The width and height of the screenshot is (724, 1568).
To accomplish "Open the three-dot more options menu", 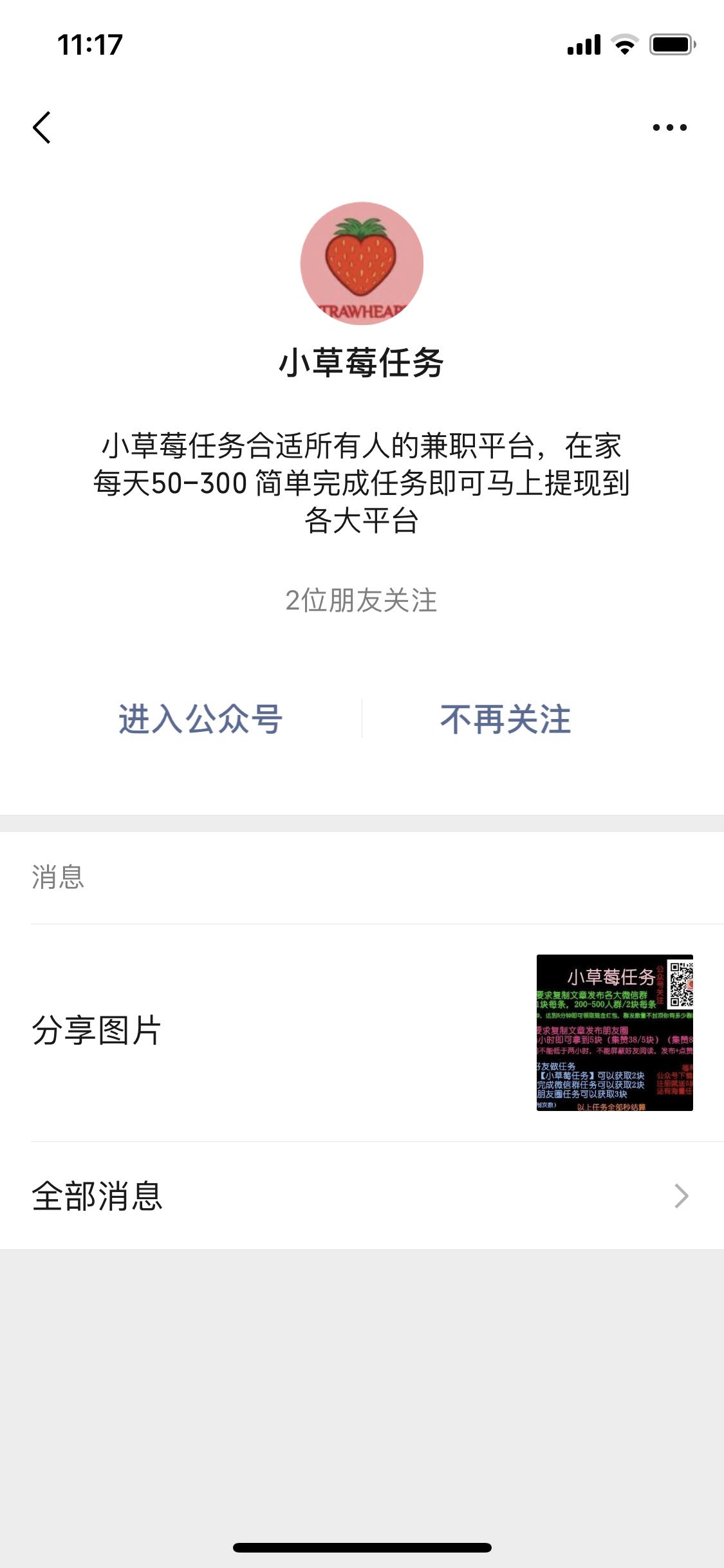I will click(669, 127).
